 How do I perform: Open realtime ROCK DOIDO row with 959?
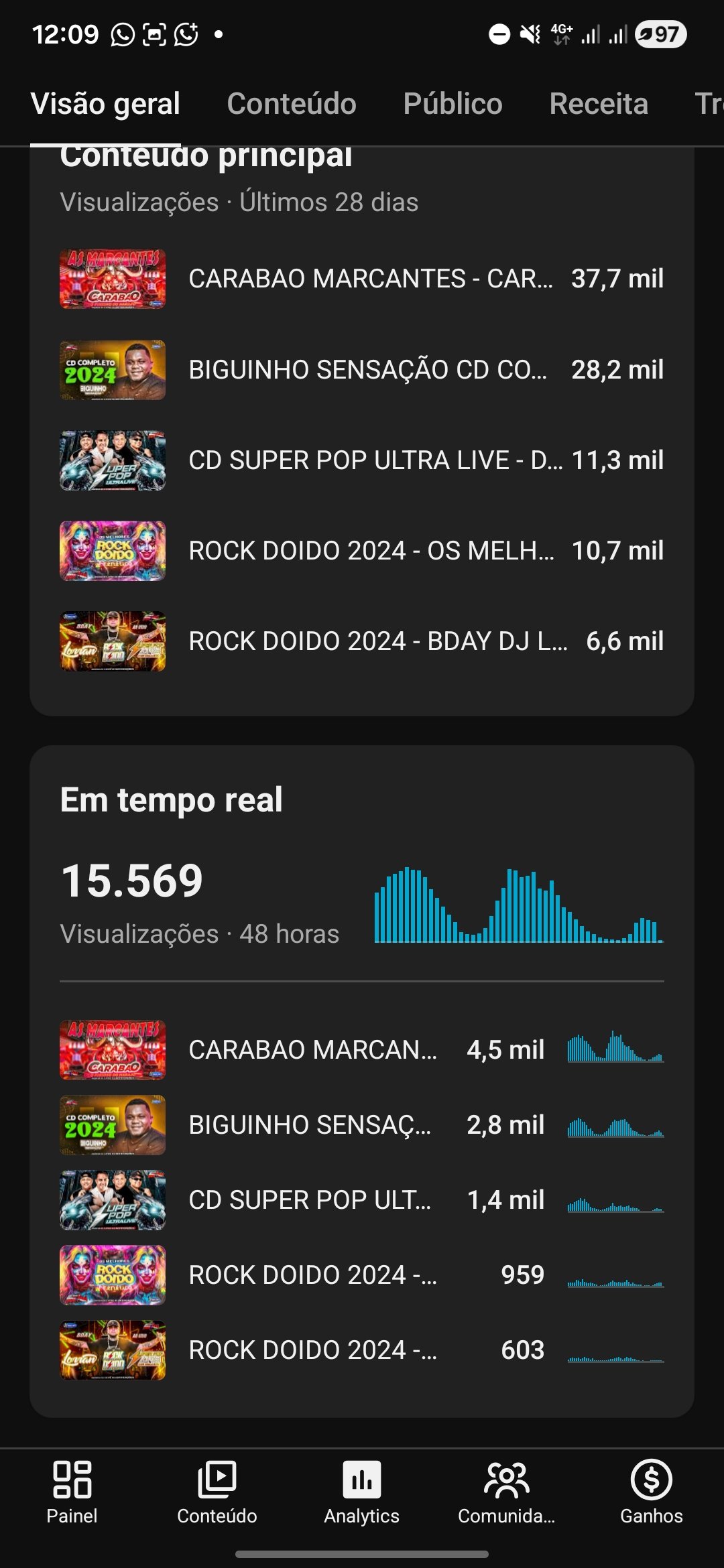click(x=362, y=1275)
